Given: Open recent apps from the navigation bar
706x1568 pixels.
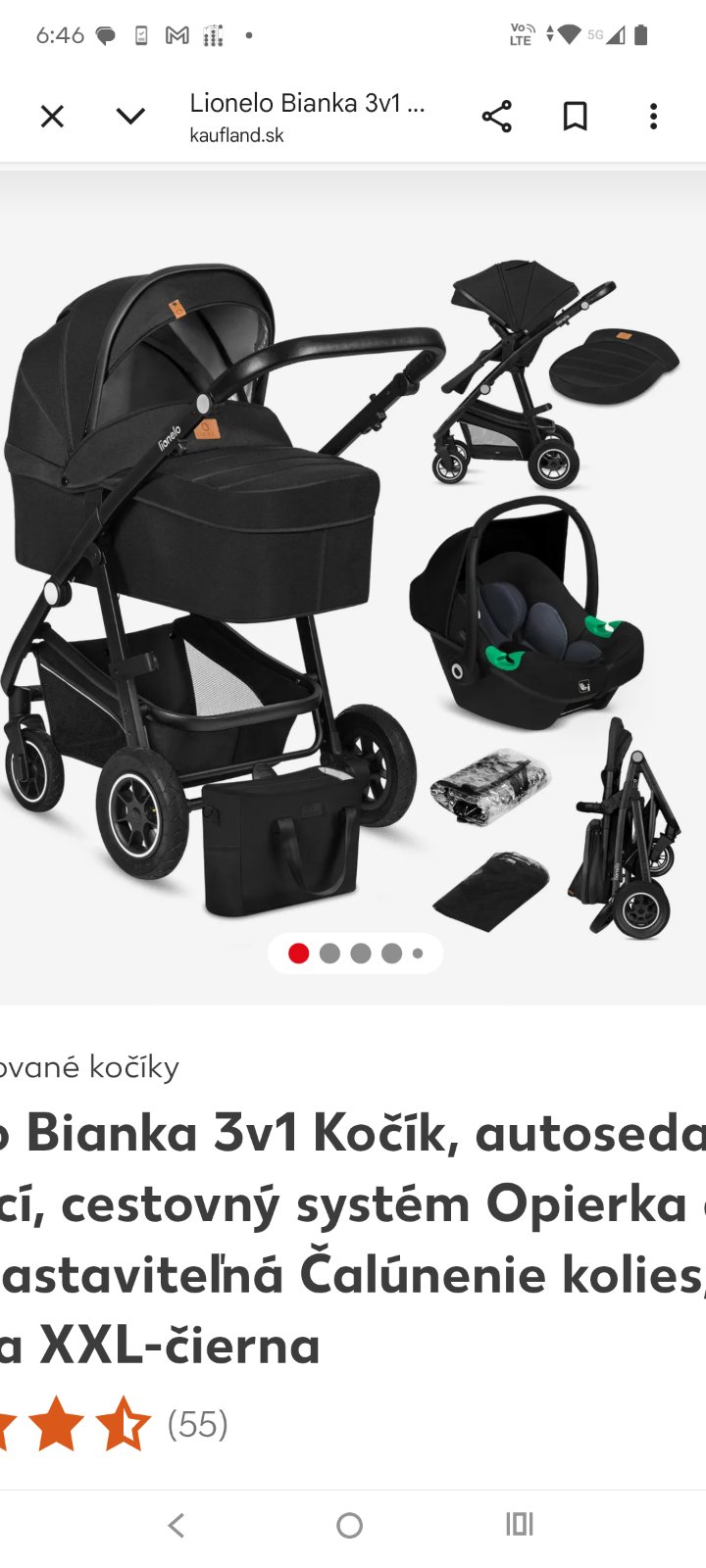Looking at the screenshot, I should tap(520, 1524).
